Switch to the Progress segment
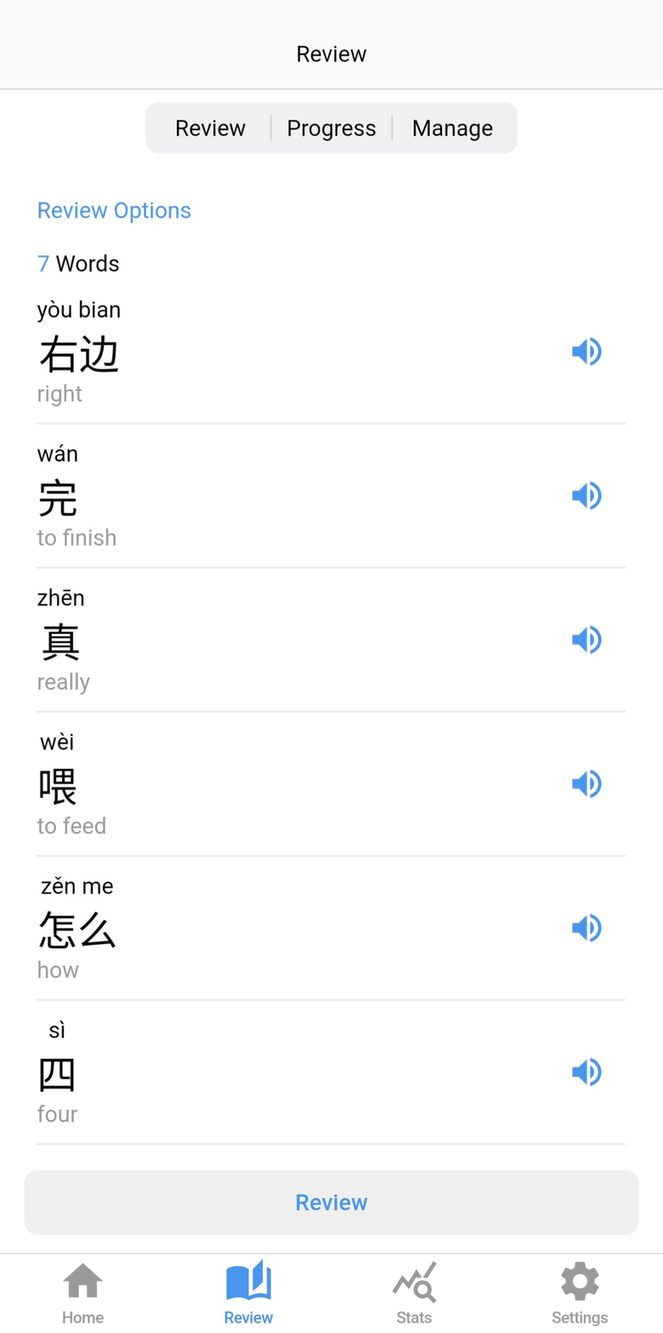Viewport: 663px width, 1333px height. point(331,128)
